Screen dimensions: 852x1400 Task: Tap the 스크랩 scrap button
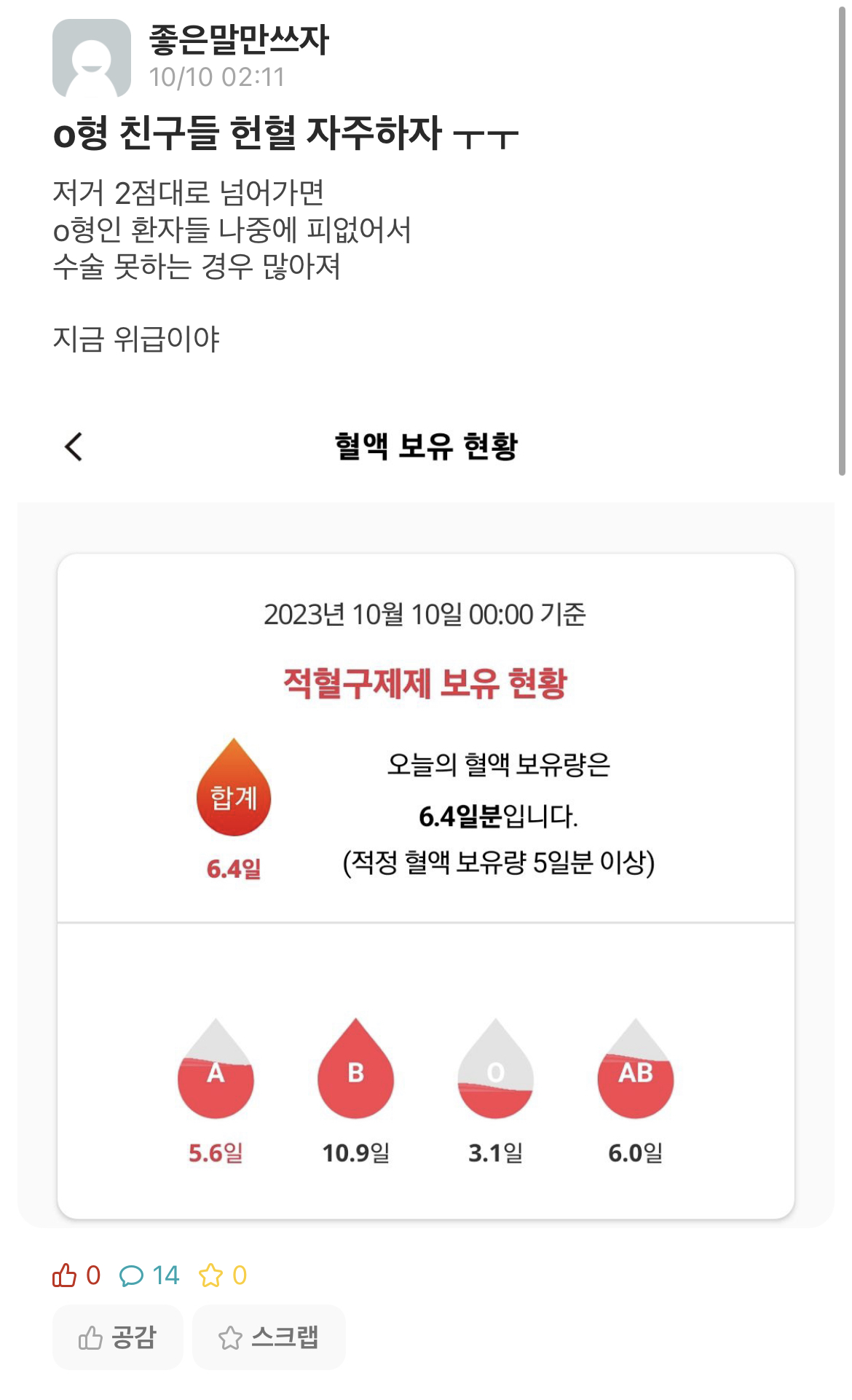(x=269, y=1337)
